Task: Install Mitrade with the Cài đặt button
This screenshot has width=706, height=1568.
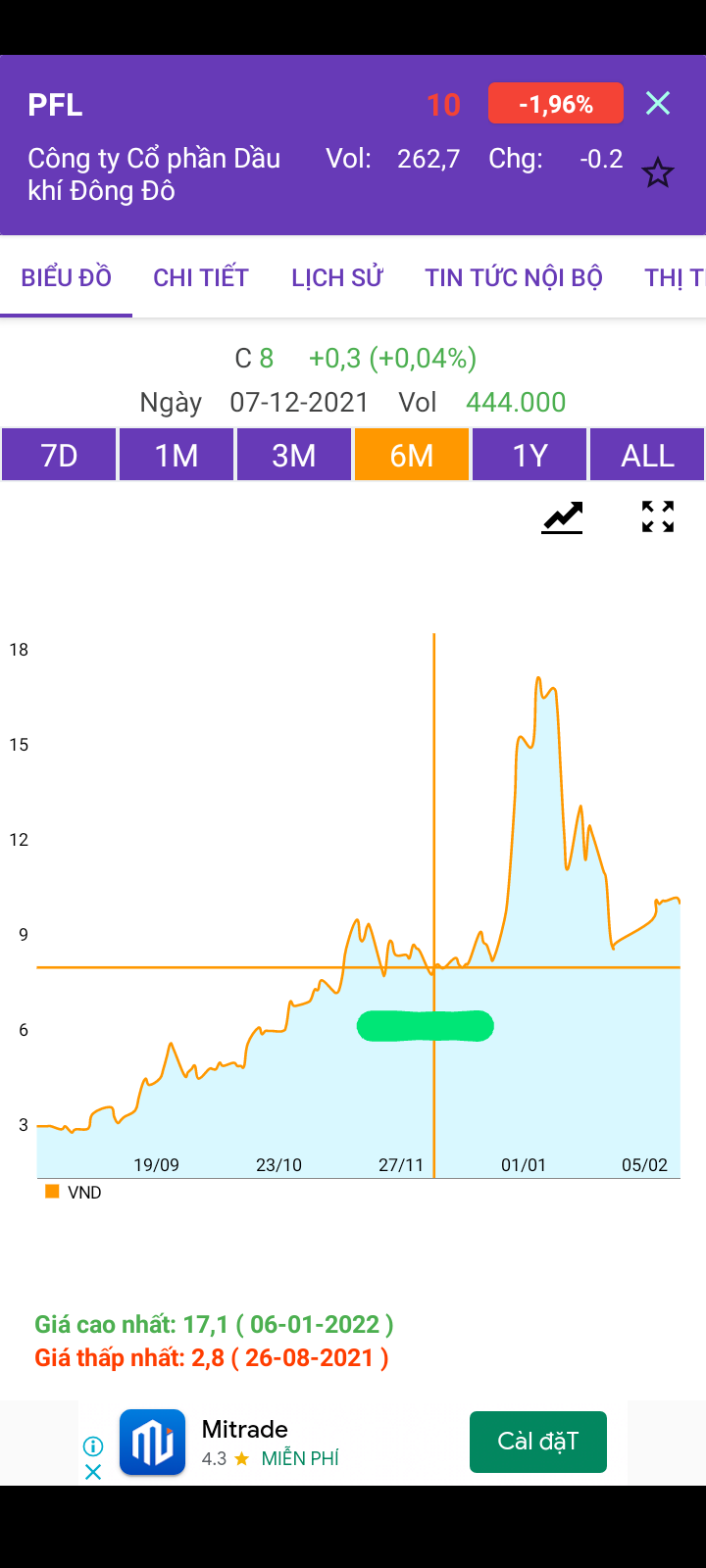Action: click(537, 1442)
